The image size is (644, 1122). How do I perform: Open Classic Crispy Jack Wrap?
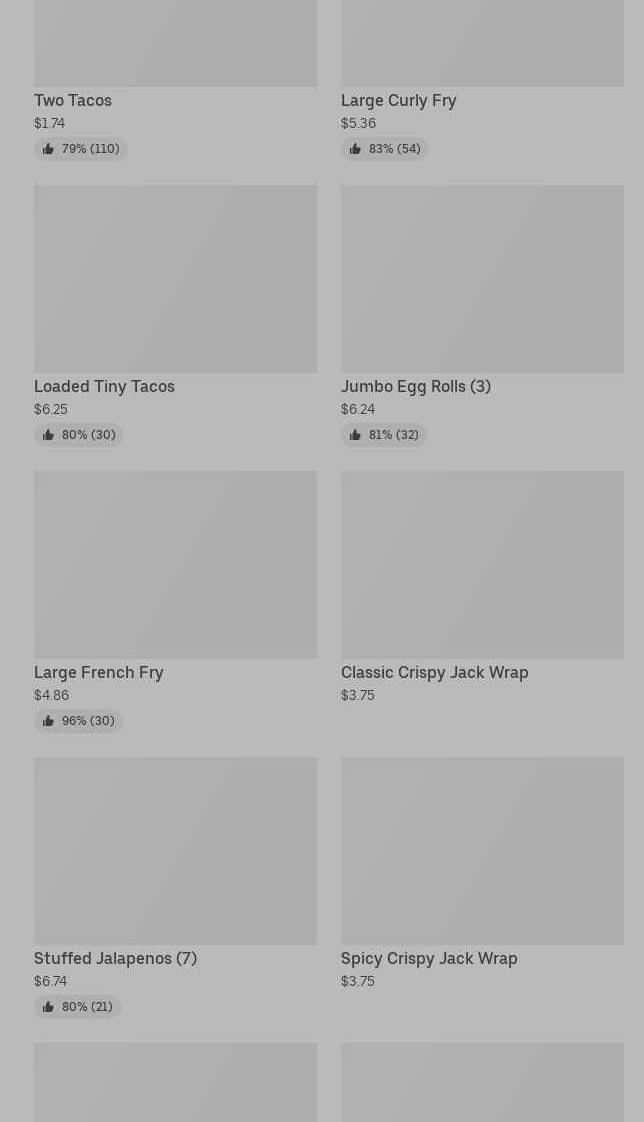tap(482, 587)
